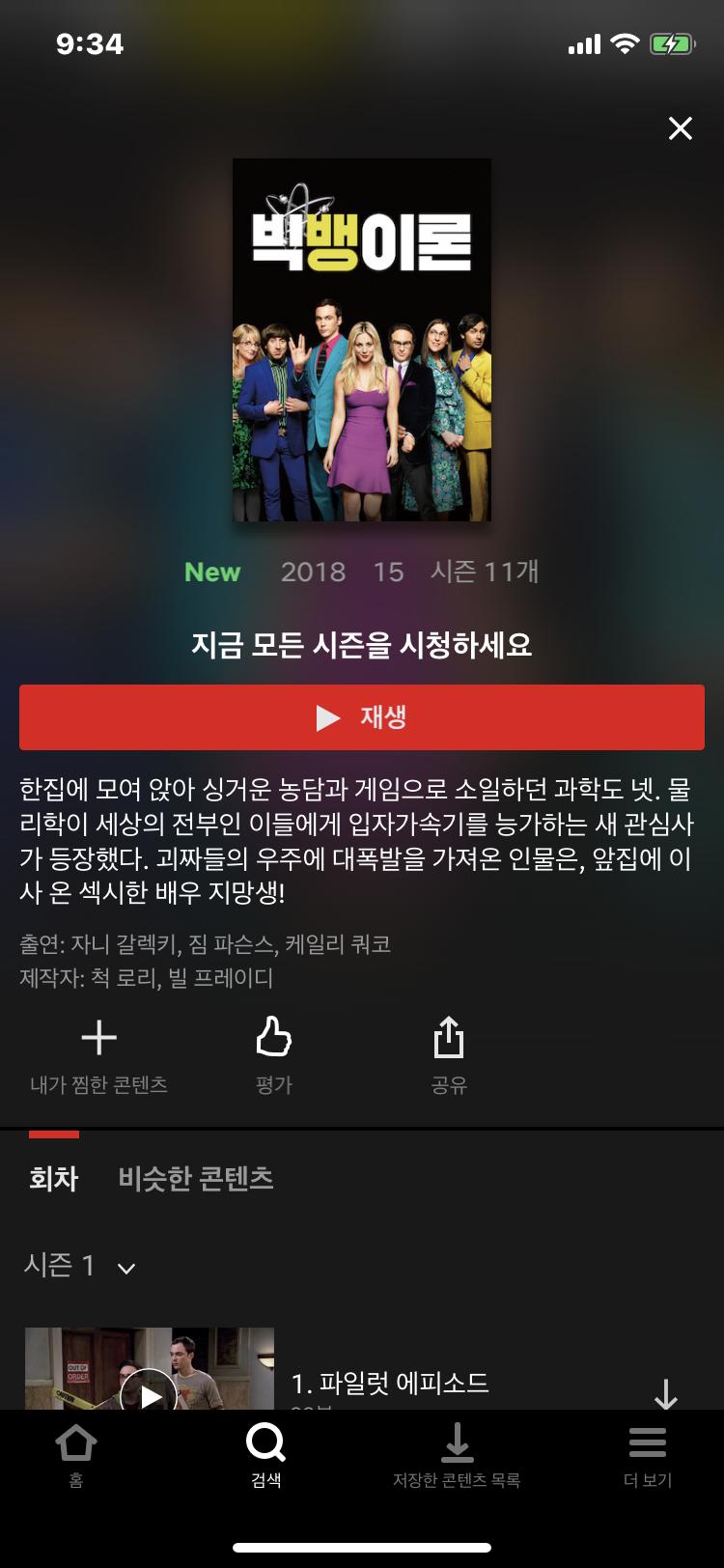The image size is (724, 1568).
Task: Download episode 1 파일럿 에피소드
Action: click(666, 1392)
